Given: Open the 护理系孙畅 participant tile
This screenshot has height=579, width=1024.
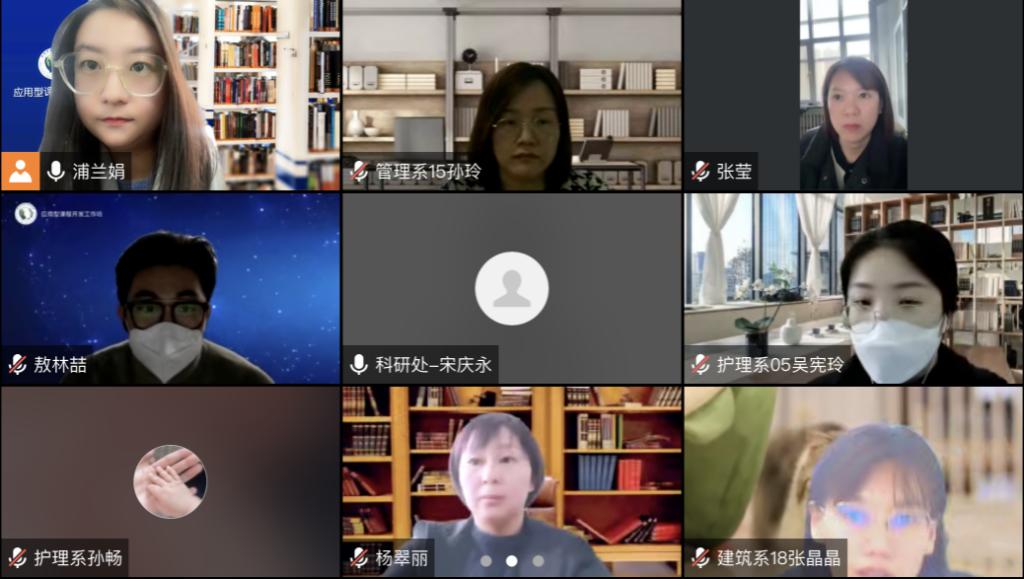Looking at the screenshot, I should 170,481.
